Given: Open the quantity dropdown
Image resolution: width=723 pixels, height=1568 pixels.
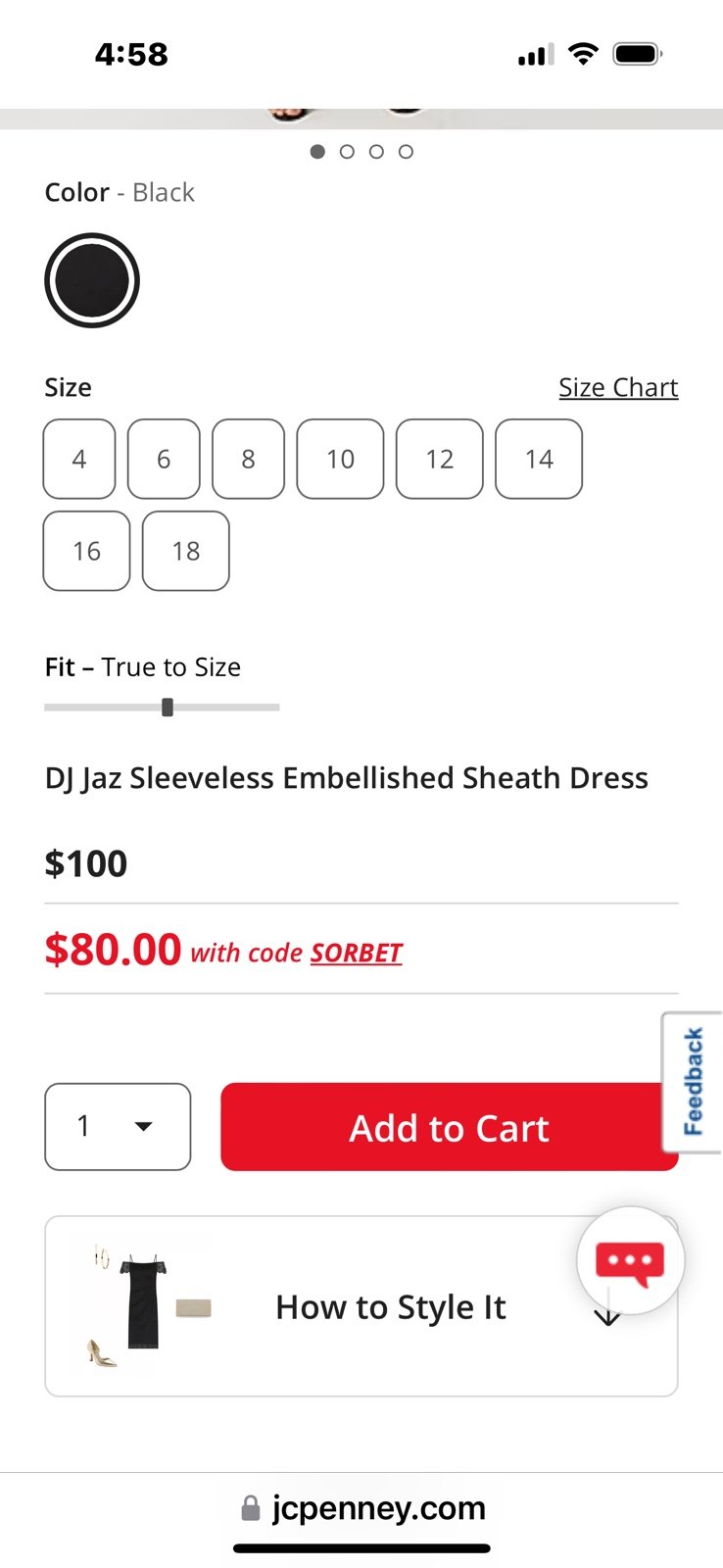Looking at the screenshot, I should point(118,1126).
